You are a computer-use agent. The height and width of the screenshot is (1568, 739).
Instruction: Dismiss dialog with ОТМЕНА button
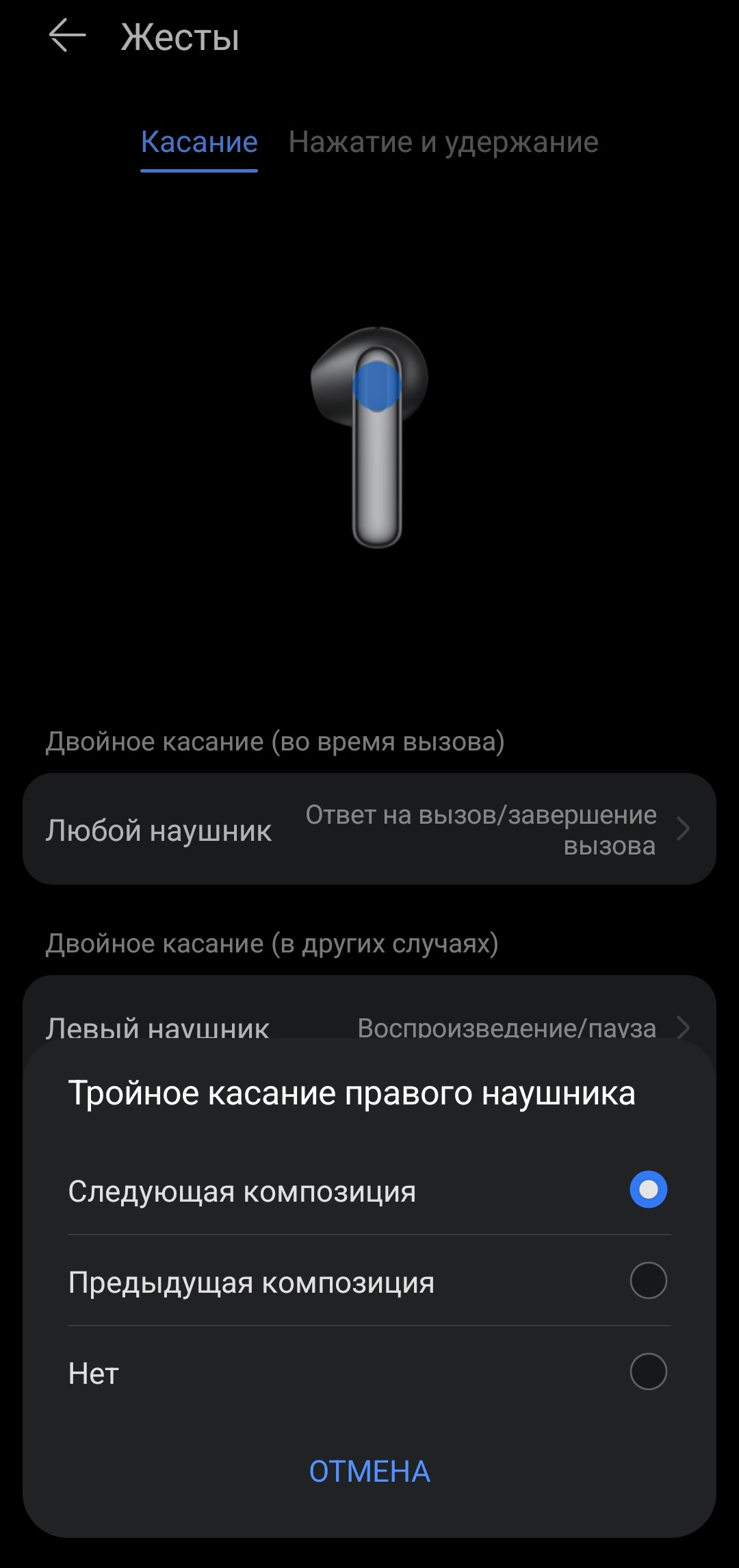[x=369, y=1471]
